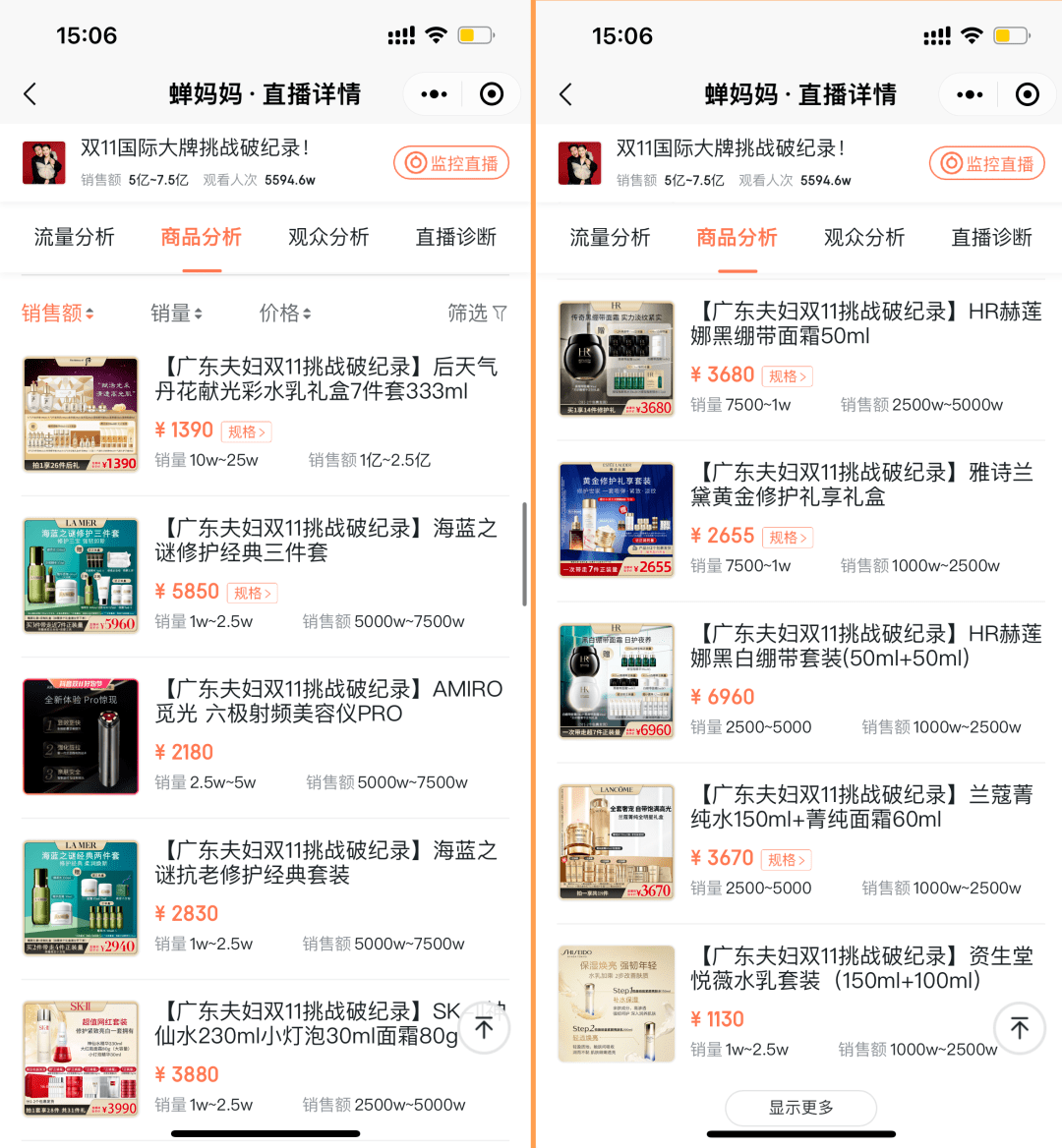Image resolution: width=1062 pixels, height=1148 pixels.
Task: Open HR赫莲娜黑白绷带套装 product
Action: click(865, 647)
